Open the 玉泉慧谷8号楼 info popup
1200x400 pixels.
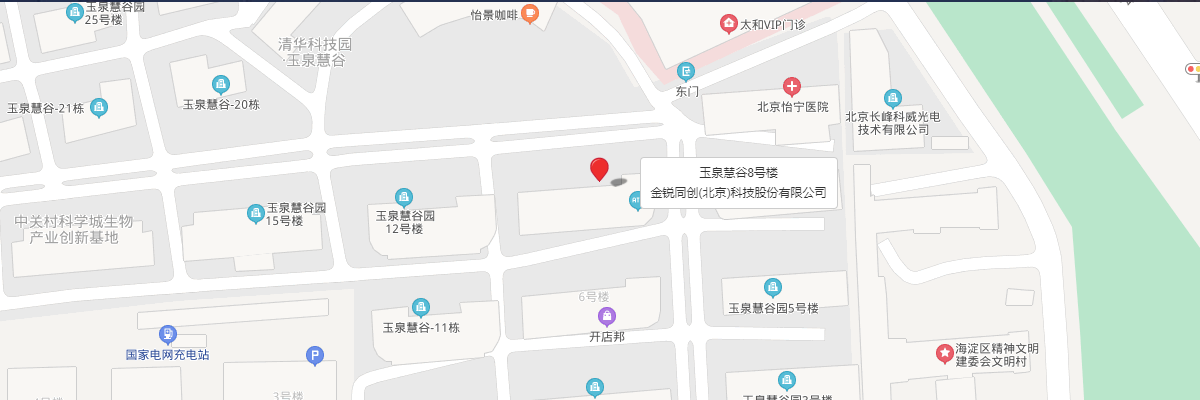point(738,183)
